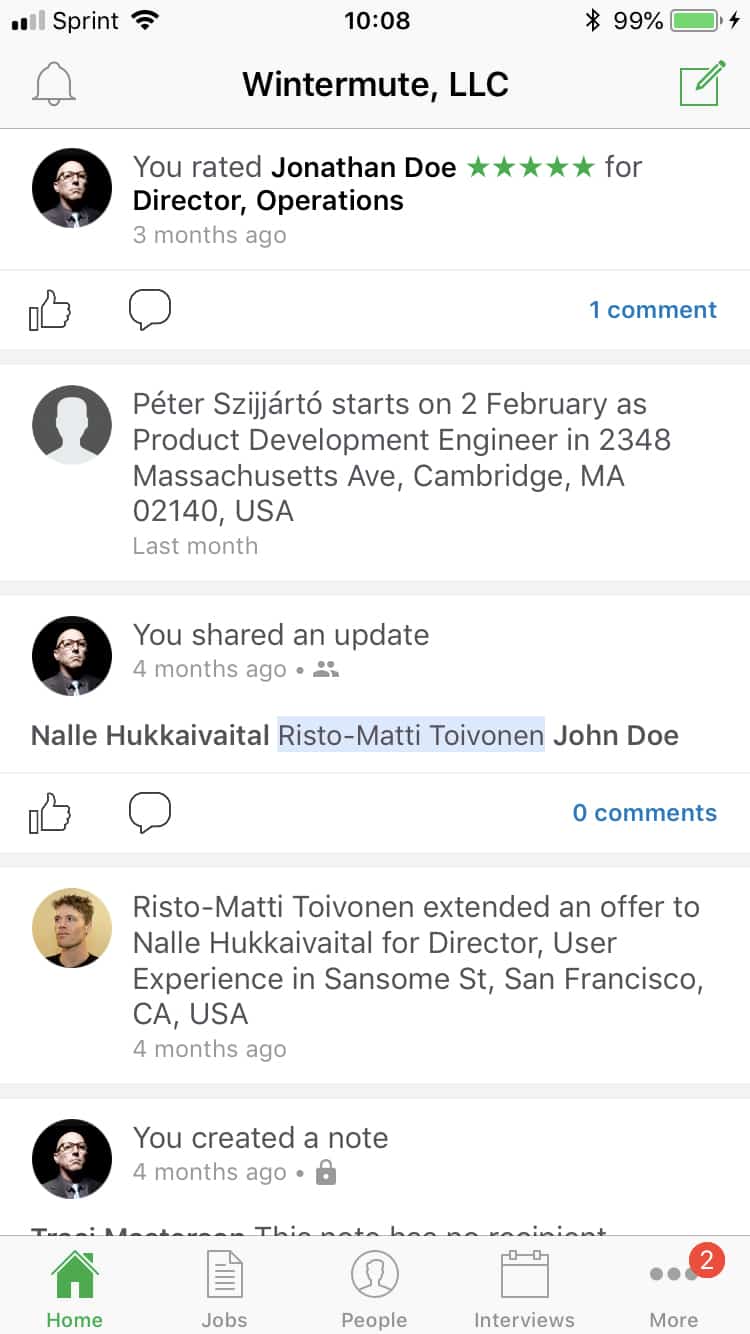Comment on the shared update post

coord(150,813)
